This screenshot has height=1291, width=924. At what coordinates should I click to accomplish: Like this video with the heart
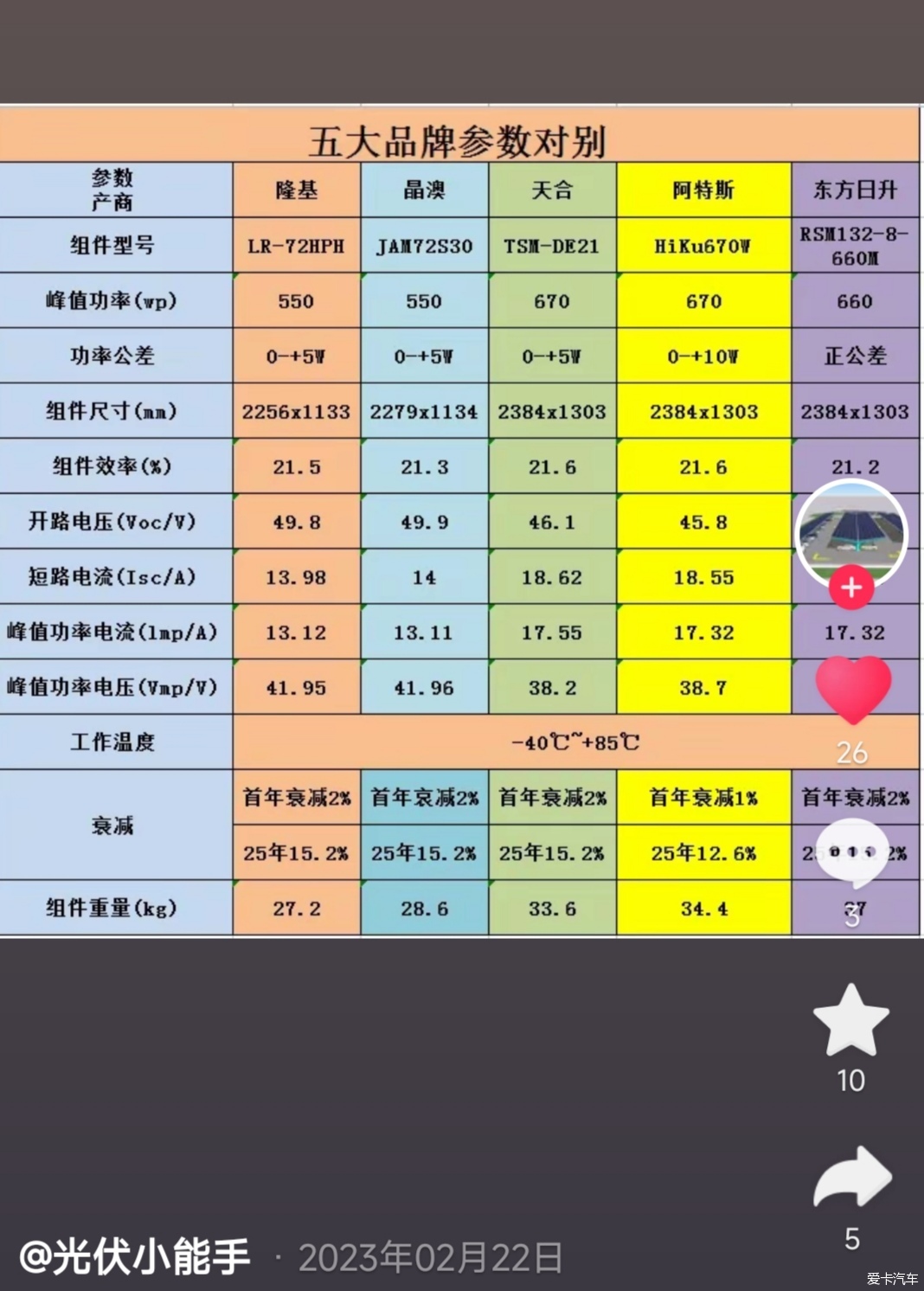(x=853, y=690)
